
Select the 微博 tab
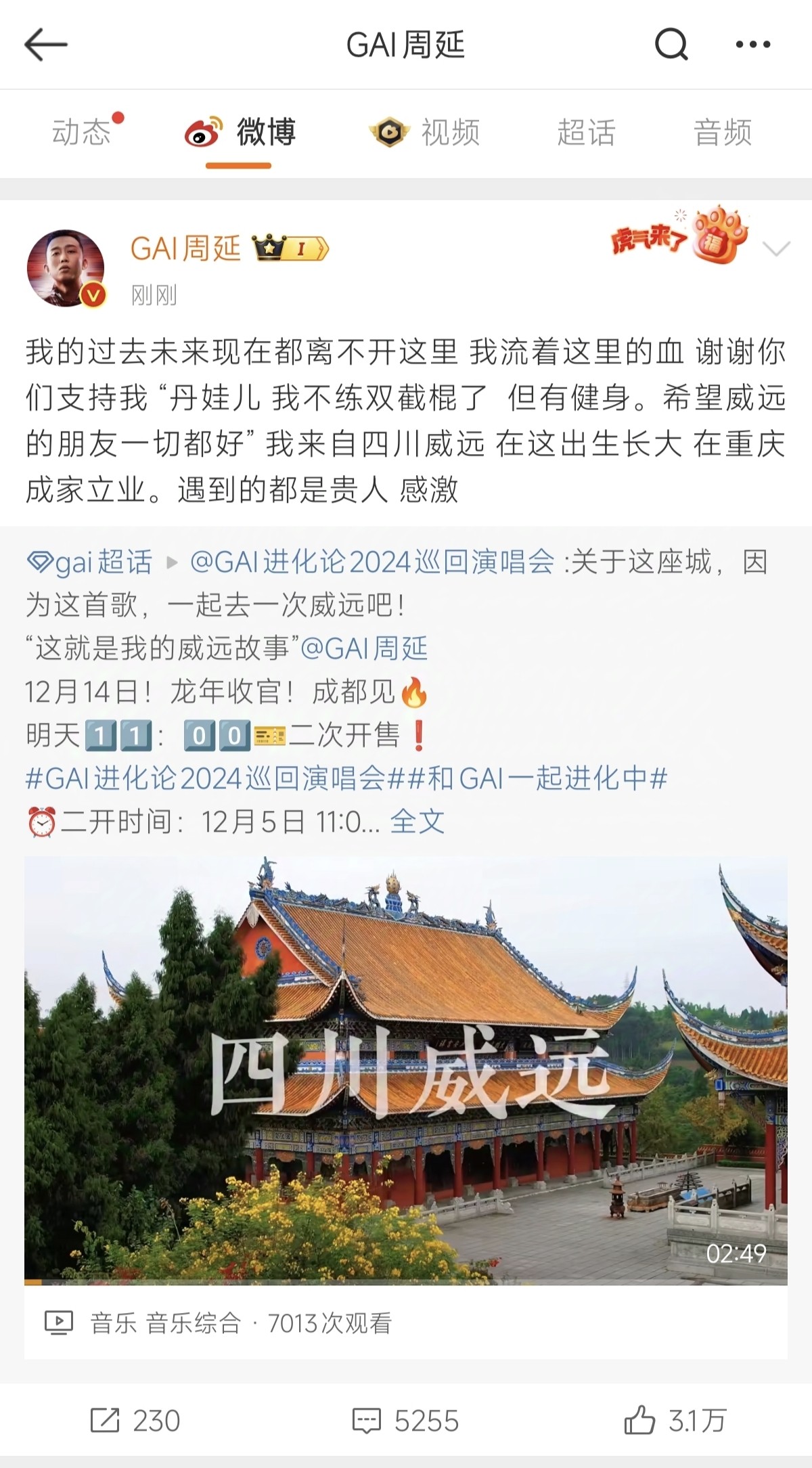point(240,132)
